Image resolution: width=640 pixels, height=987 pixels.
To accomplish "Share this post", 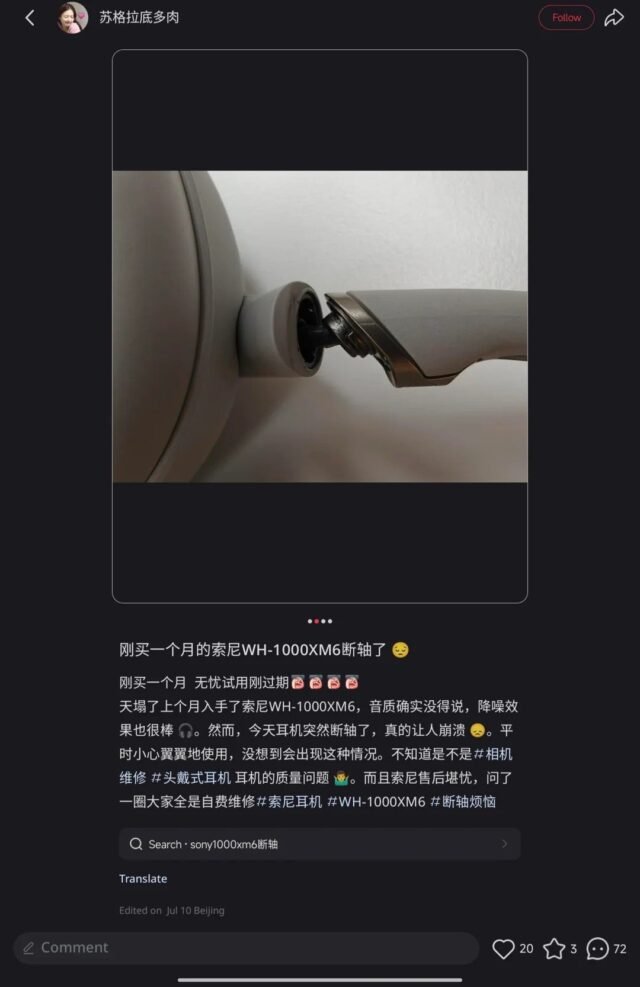I will (613, 18).
